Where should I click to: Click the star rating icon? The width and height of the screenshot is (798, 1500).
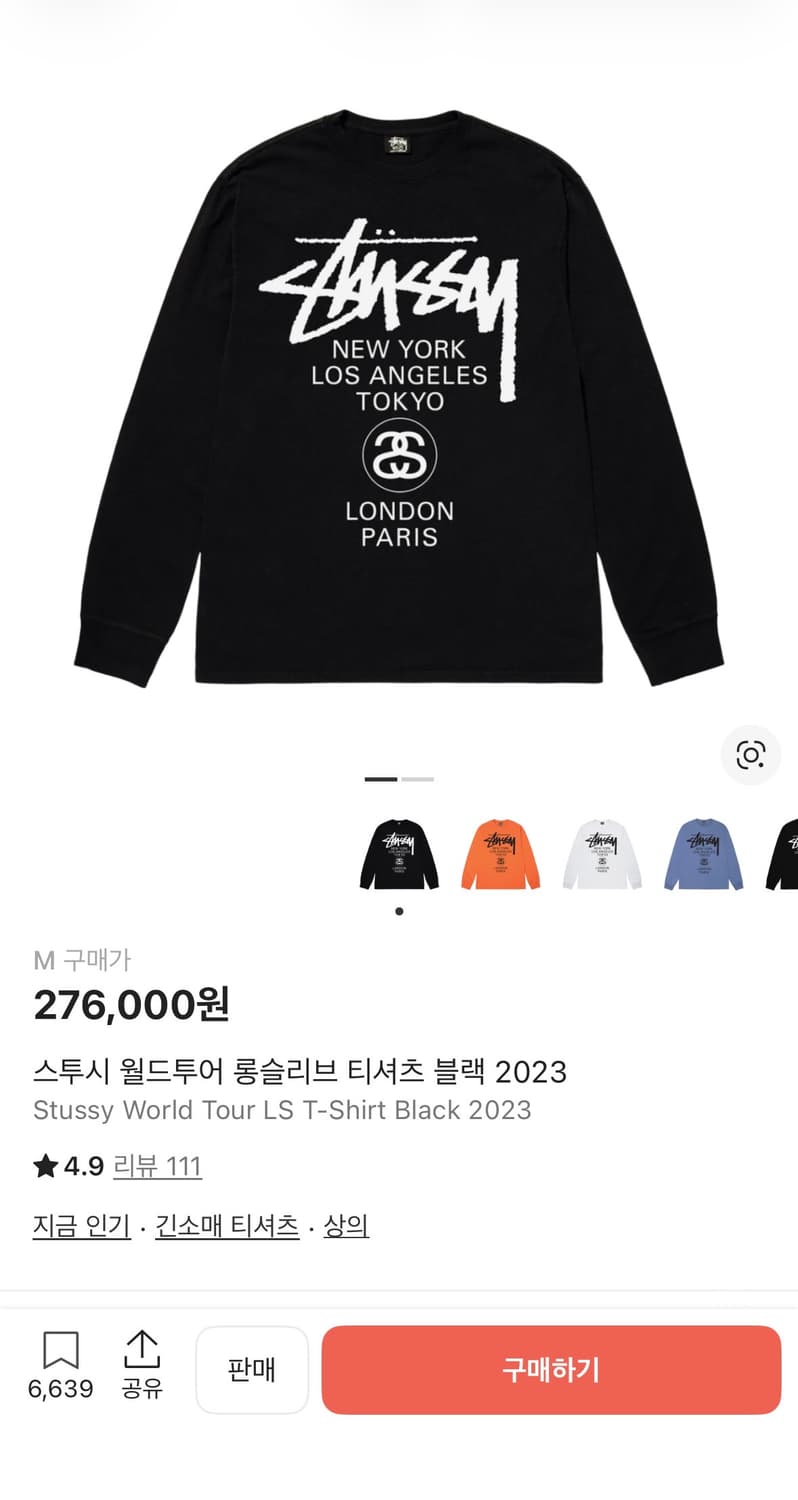pyautogui.click(x=44, y=1166)
